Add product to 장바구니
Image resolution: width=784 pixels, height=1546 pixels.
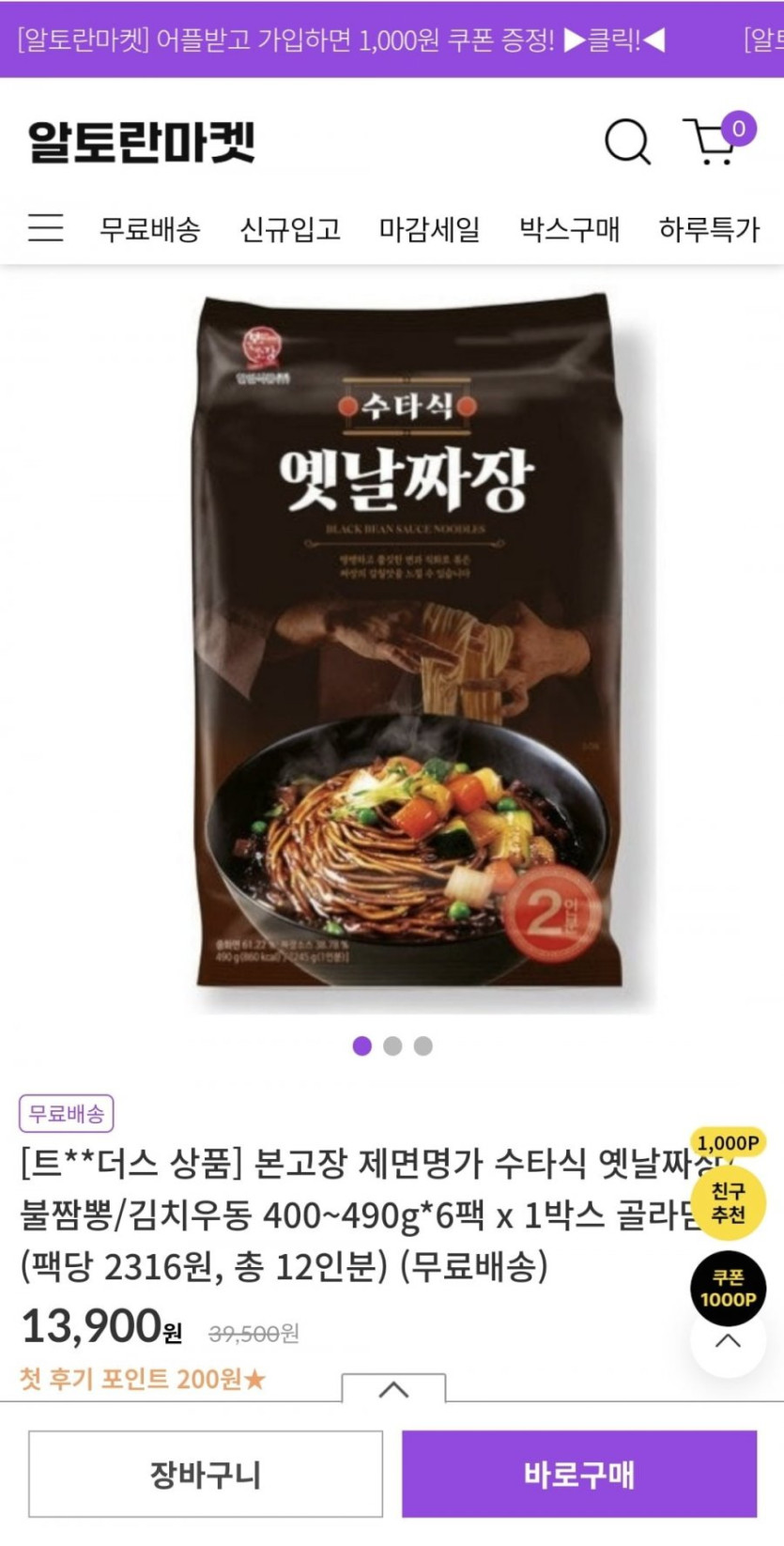(x=206, y=1474)
